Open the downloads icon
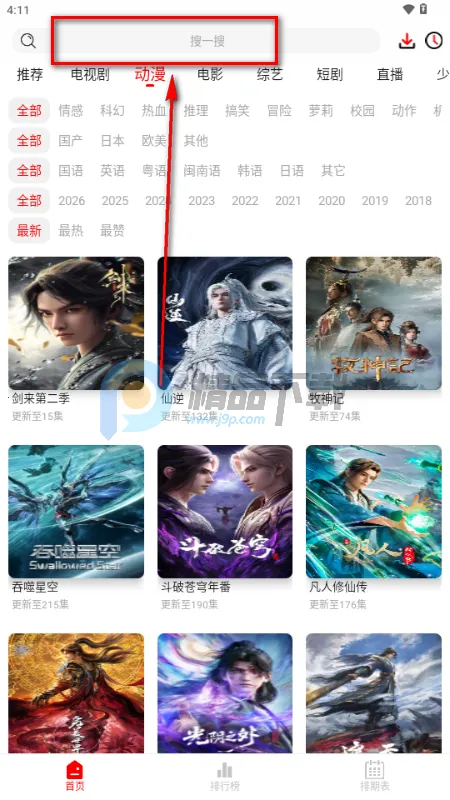The image size is (450, 800). (407, 41)
